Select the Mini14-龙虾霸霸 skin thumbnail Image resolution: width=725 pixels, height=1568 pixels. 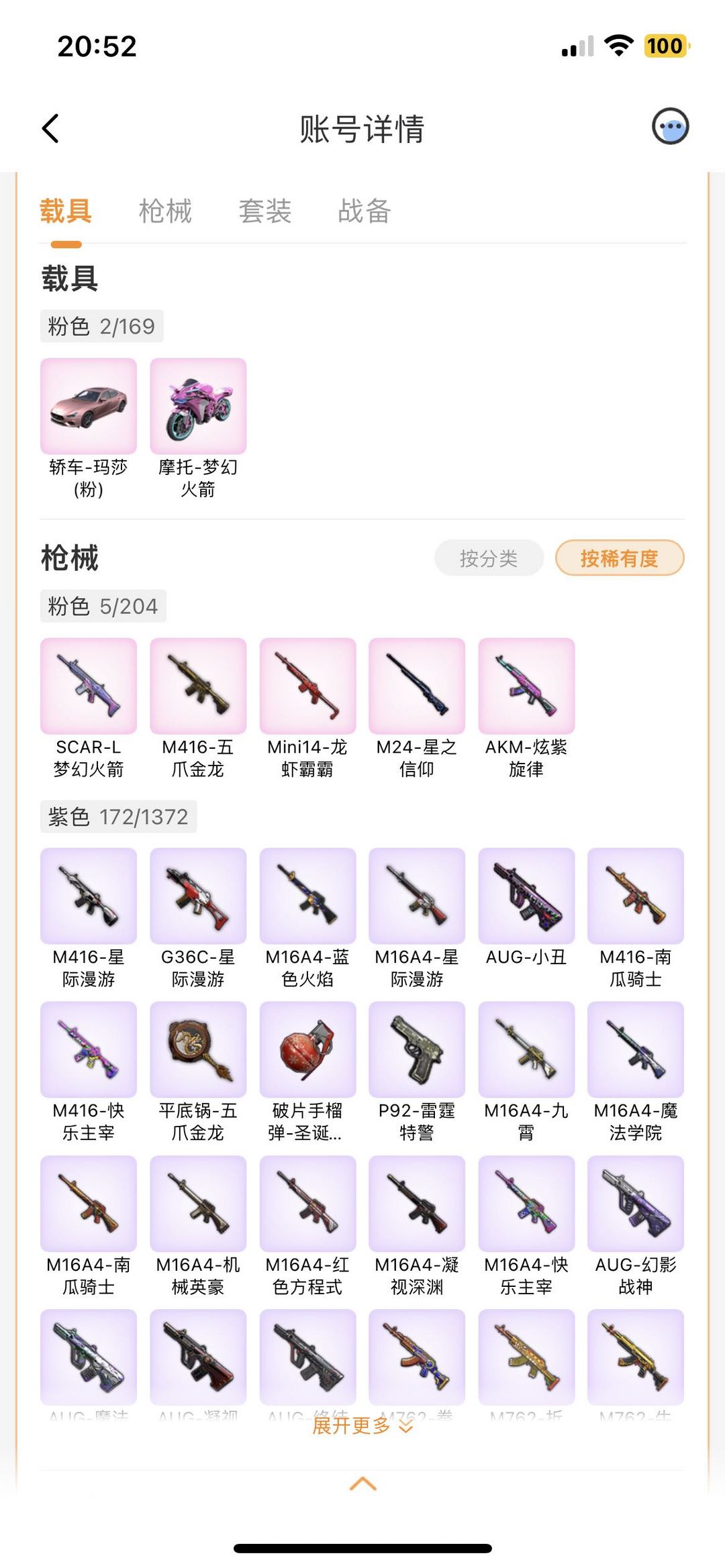307,686
